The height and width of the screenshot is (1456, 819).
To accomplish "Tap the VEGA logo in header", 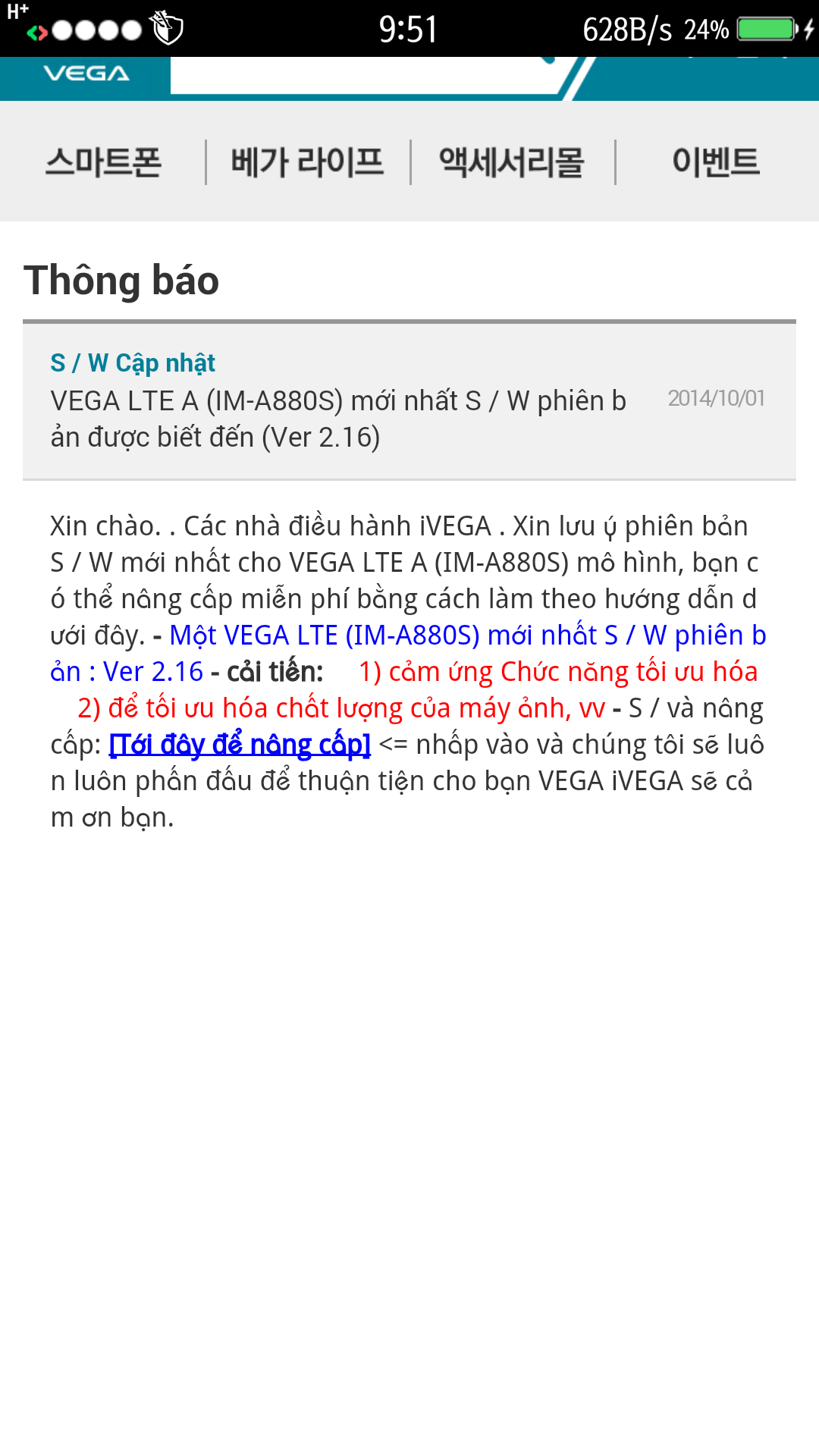I will coord(86,74).
